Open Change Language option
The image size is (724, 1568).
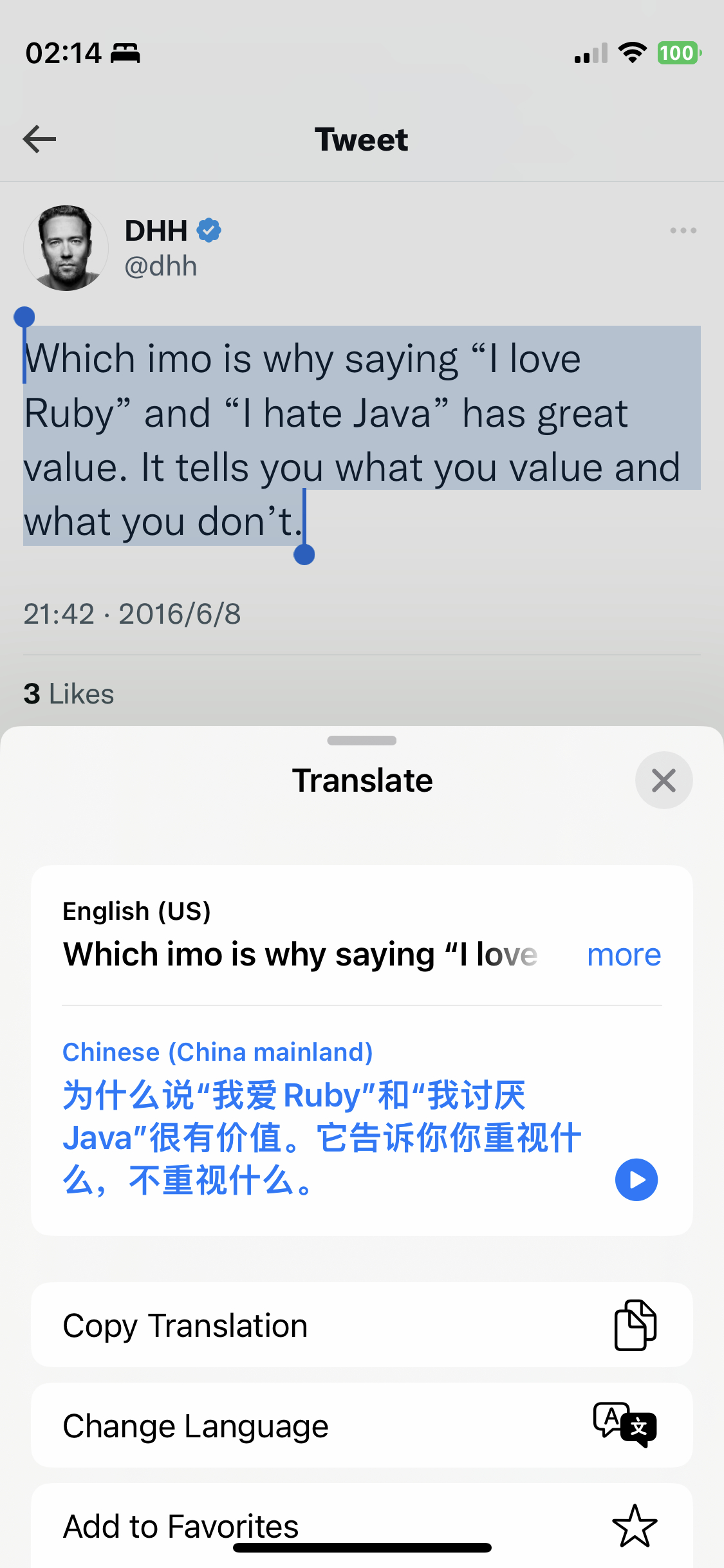pos(362,1426)
